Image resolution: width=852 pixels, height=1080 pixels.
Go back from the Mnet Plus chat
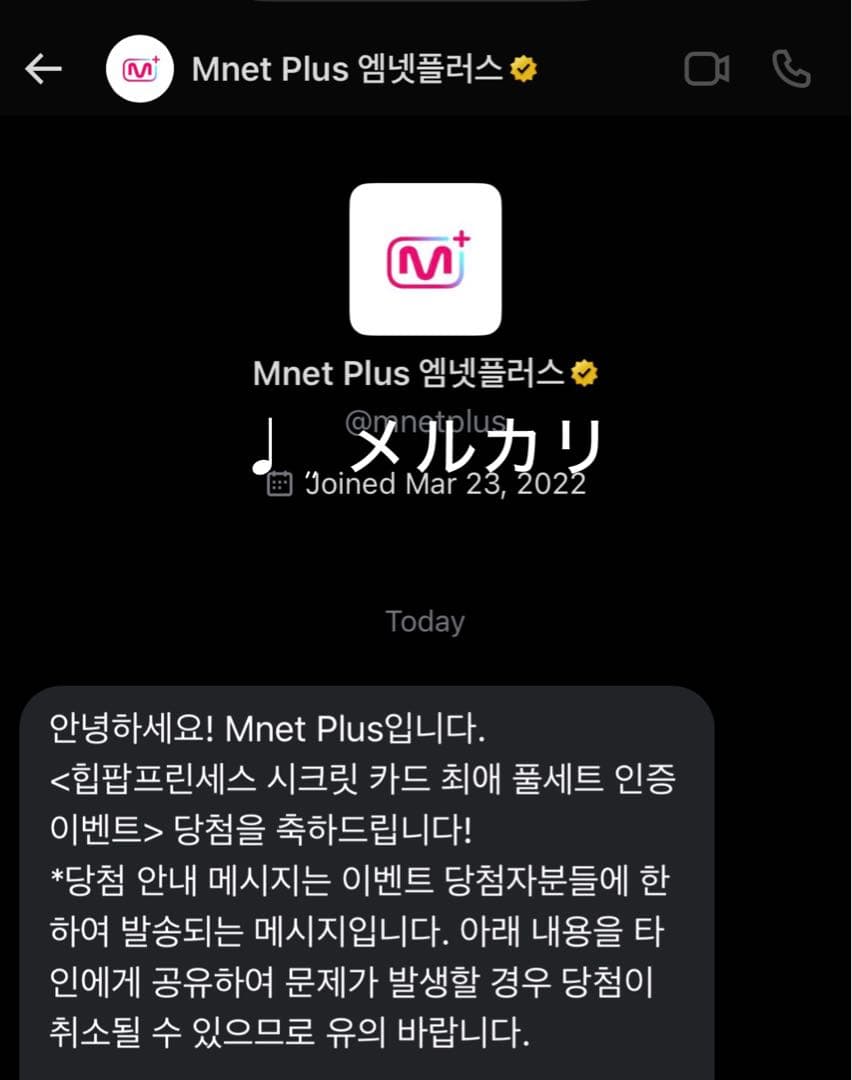click(x=43, y=69)
